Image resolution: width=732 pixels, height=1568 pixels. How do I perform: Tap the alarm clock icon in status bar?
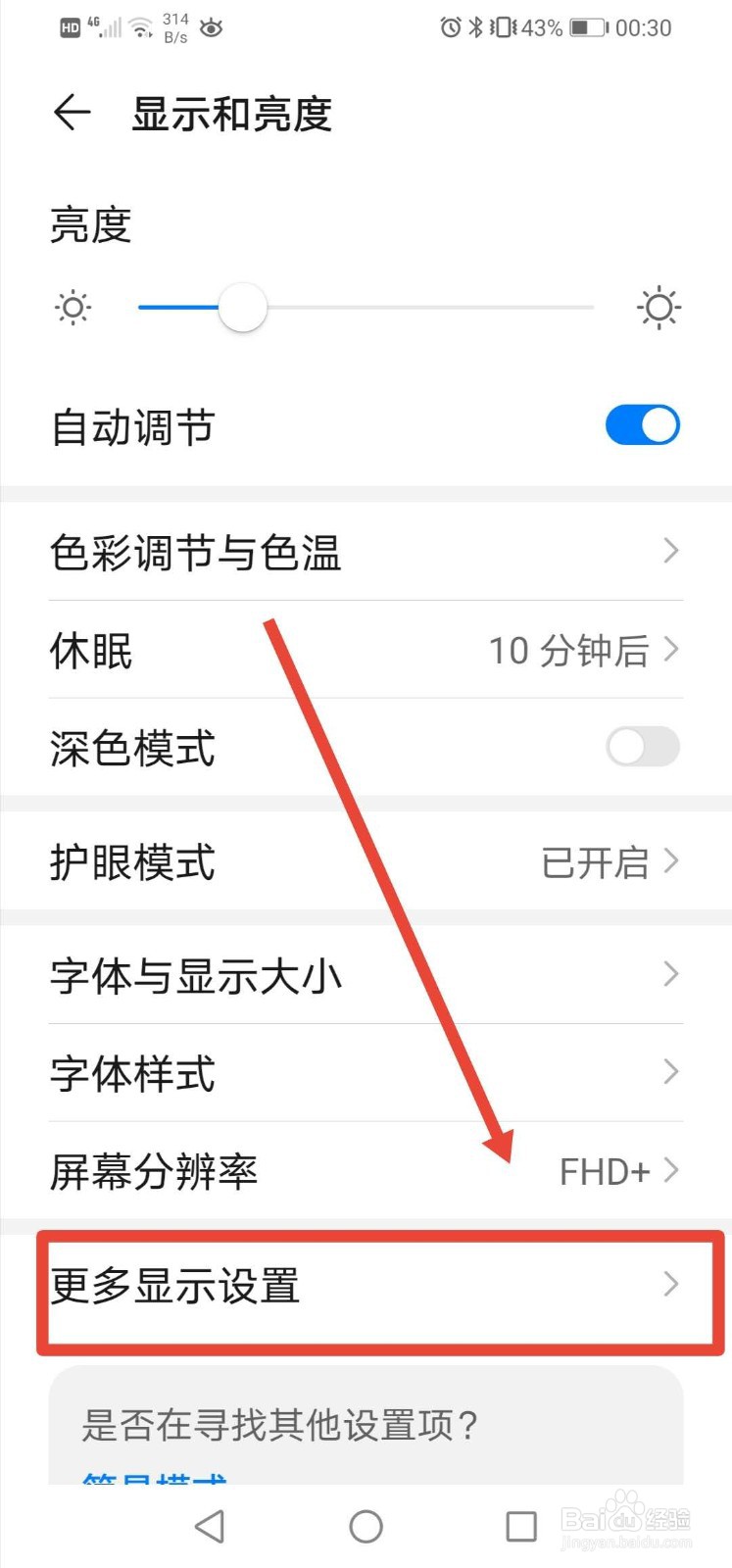[450, 27]
